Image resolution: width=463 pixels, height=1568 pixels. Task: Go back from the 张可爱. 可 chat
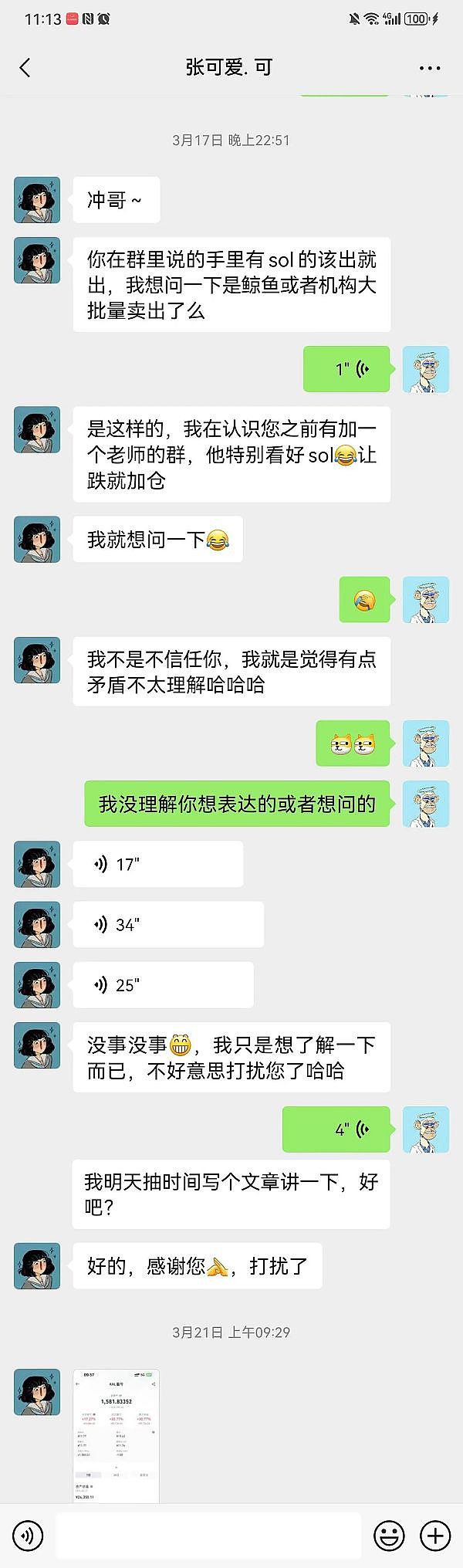(25, 68)
